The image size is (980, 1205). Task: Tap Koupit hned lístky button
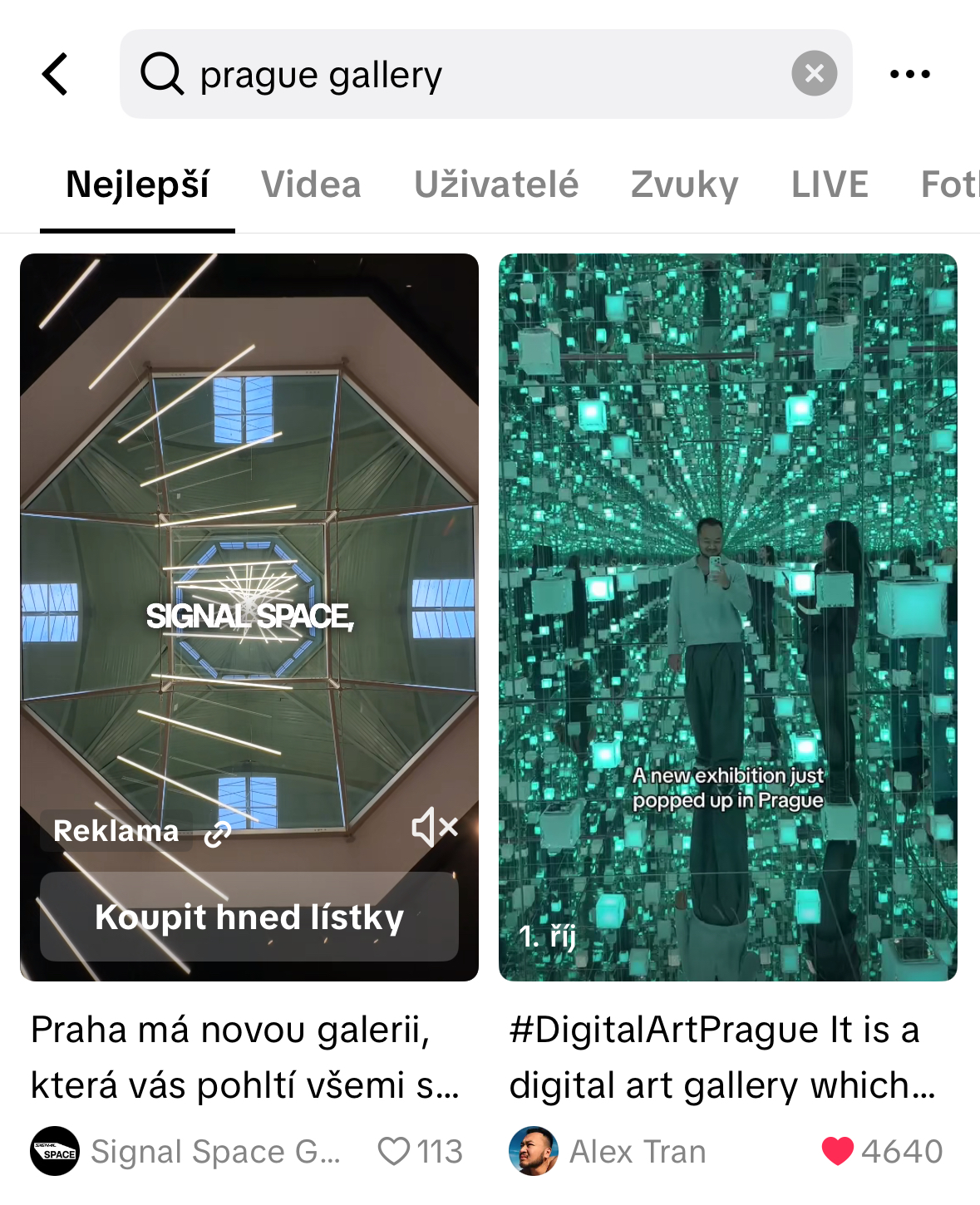(249, 917)
